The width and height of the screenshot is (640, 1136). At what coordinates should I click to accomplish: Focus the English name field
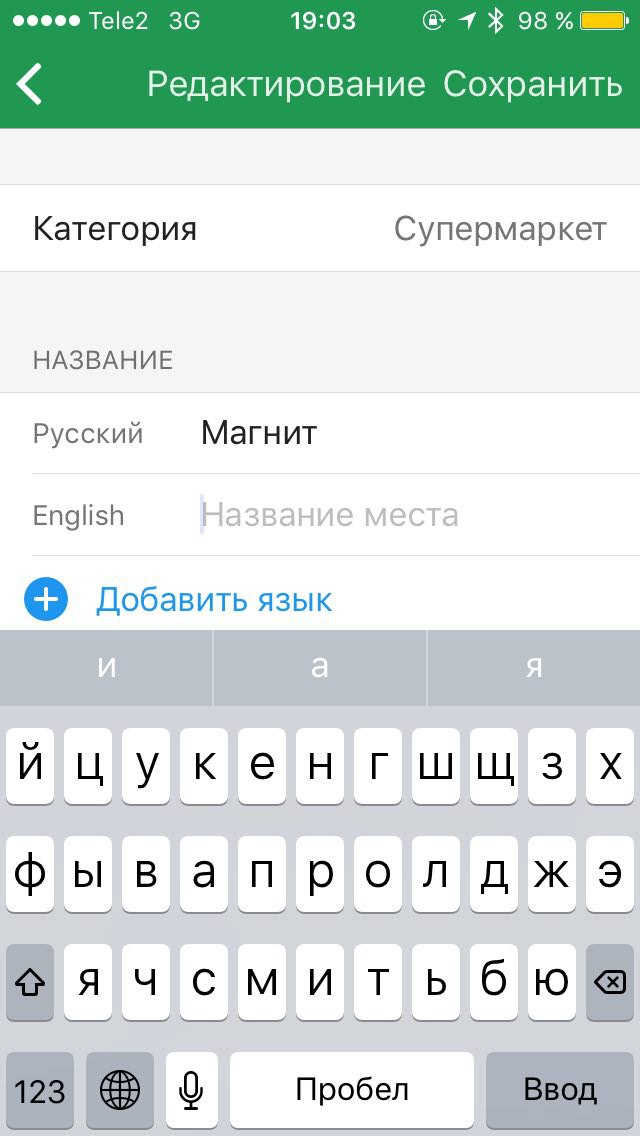click(413, 515)
